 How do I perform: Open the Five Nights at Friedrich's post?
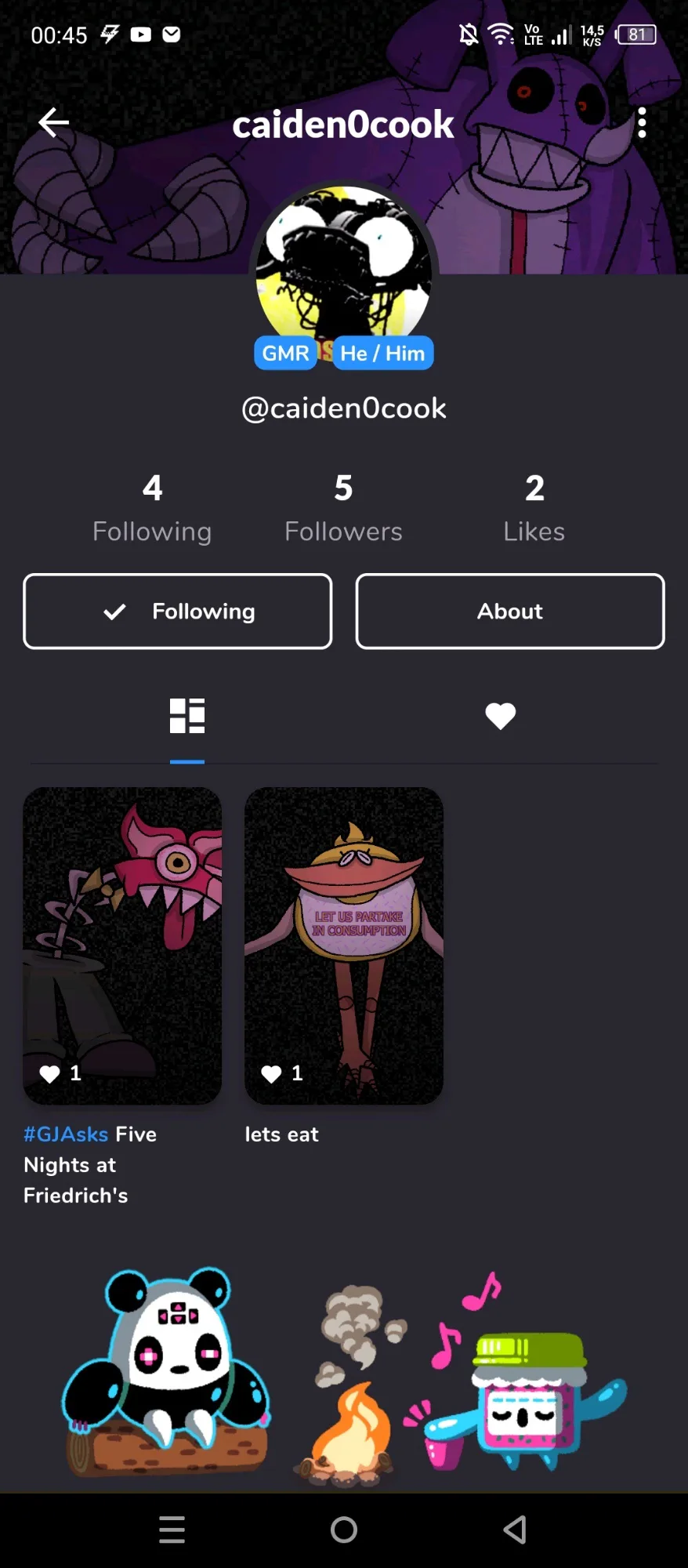[122, 945]
